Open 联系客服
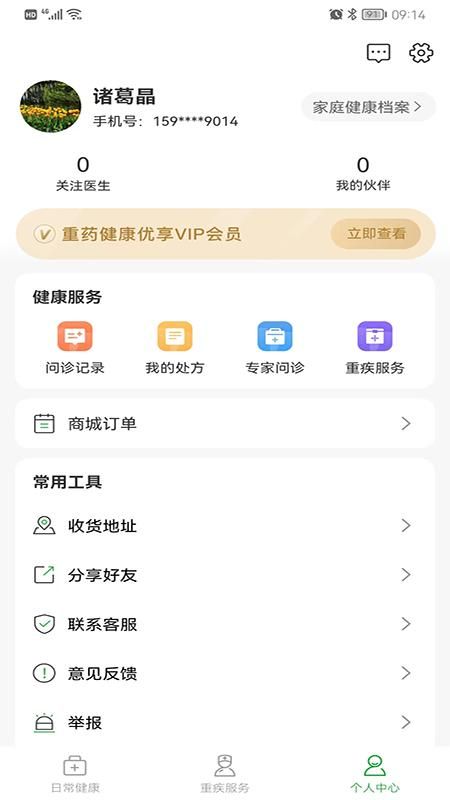Image resolution: width=450 pixels, height=800 pixels. [225, 624]
